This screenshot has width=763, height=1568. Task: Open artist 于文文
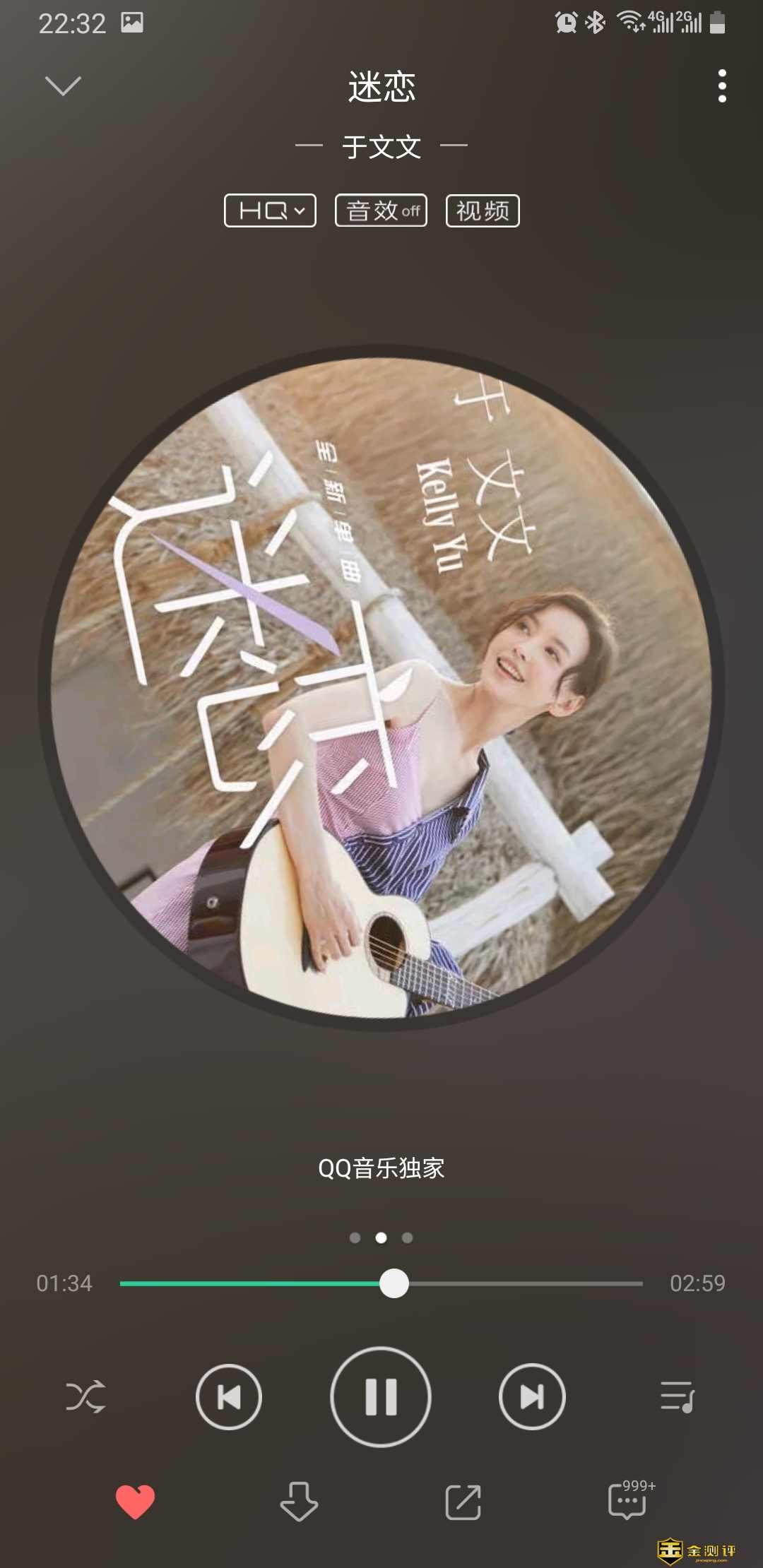coord(381,147)
